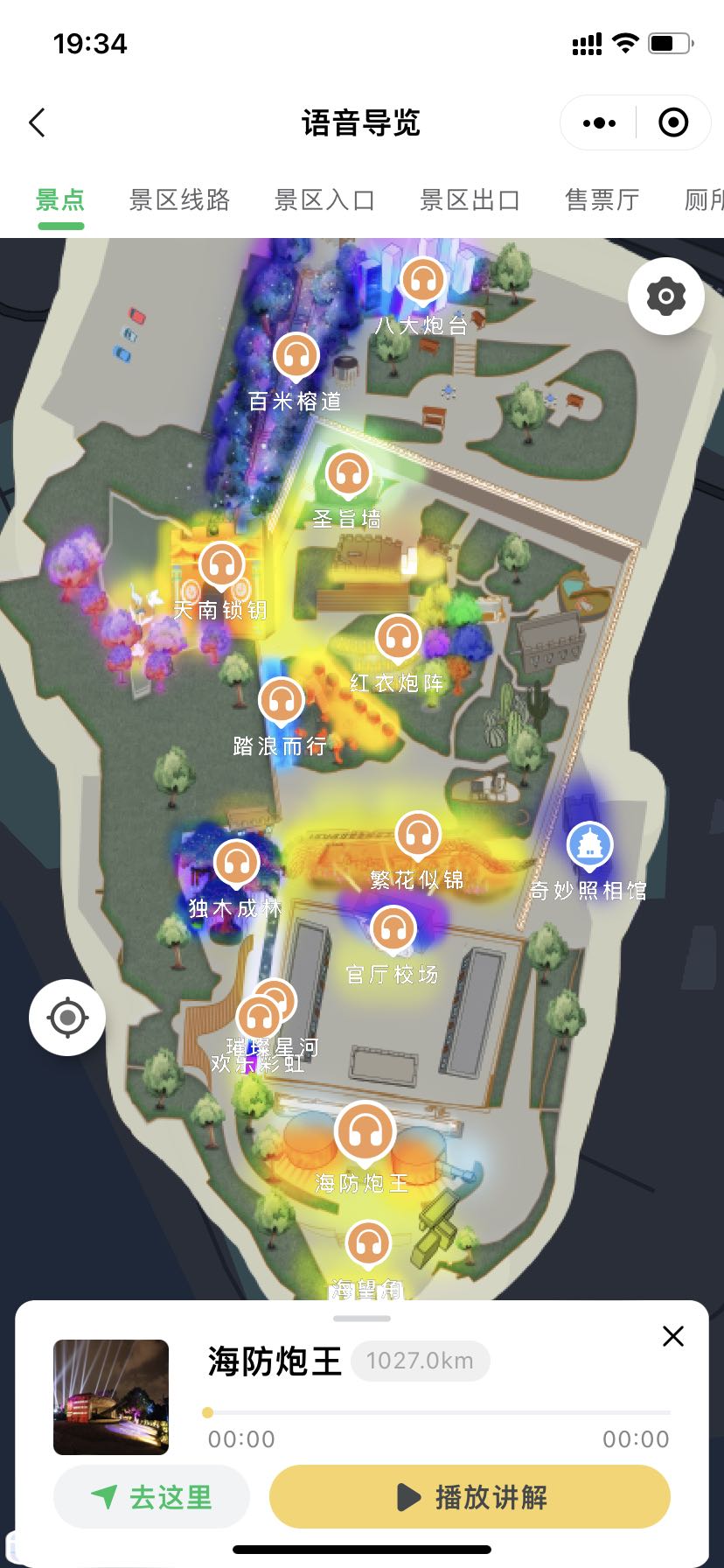Choose the 天南锁钥 marker on map
Image resolution: width=724 pixels, height=1568 pixels.
(221, 566)
